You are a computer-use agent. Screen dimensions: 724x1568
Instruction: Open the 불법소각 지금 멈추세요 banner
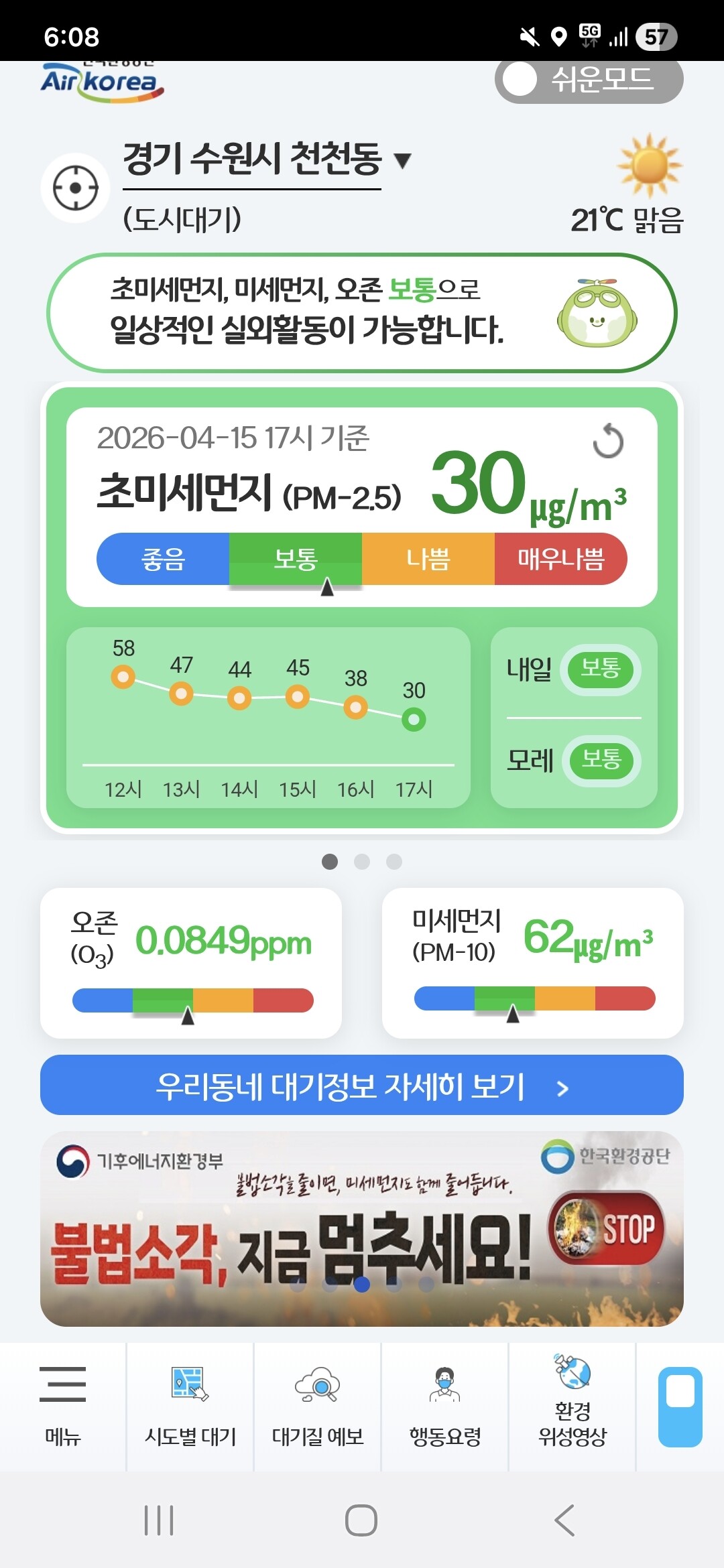(x=362, y=1229)
